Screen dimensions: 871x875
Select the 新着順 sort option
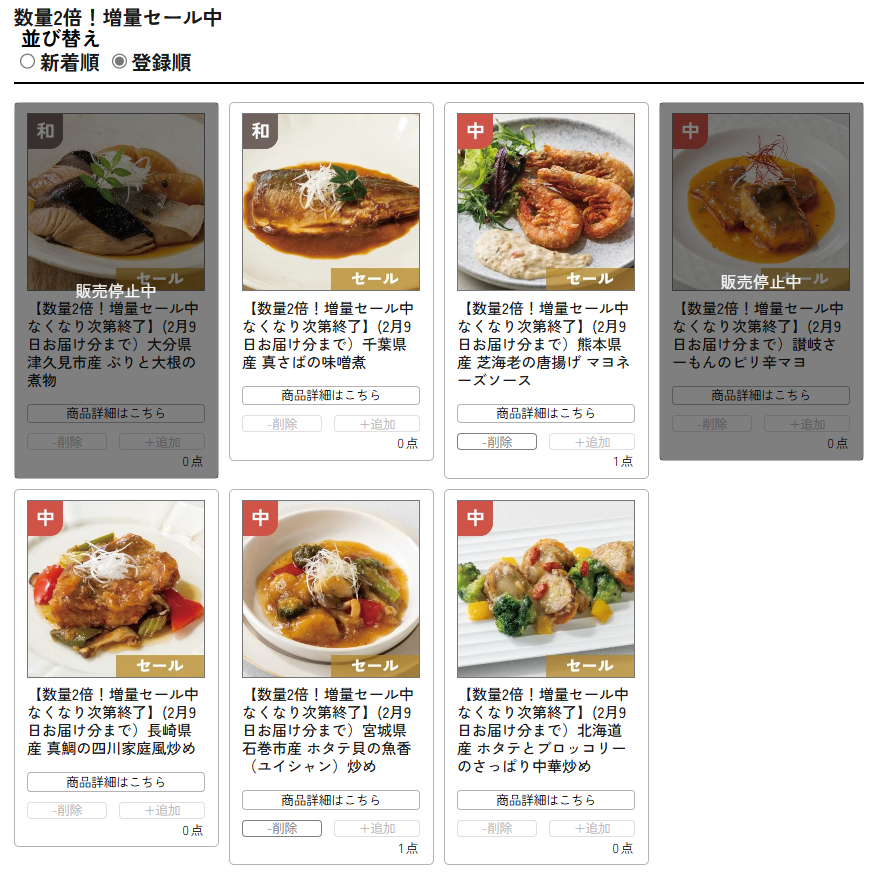click(x=28, y=62)
